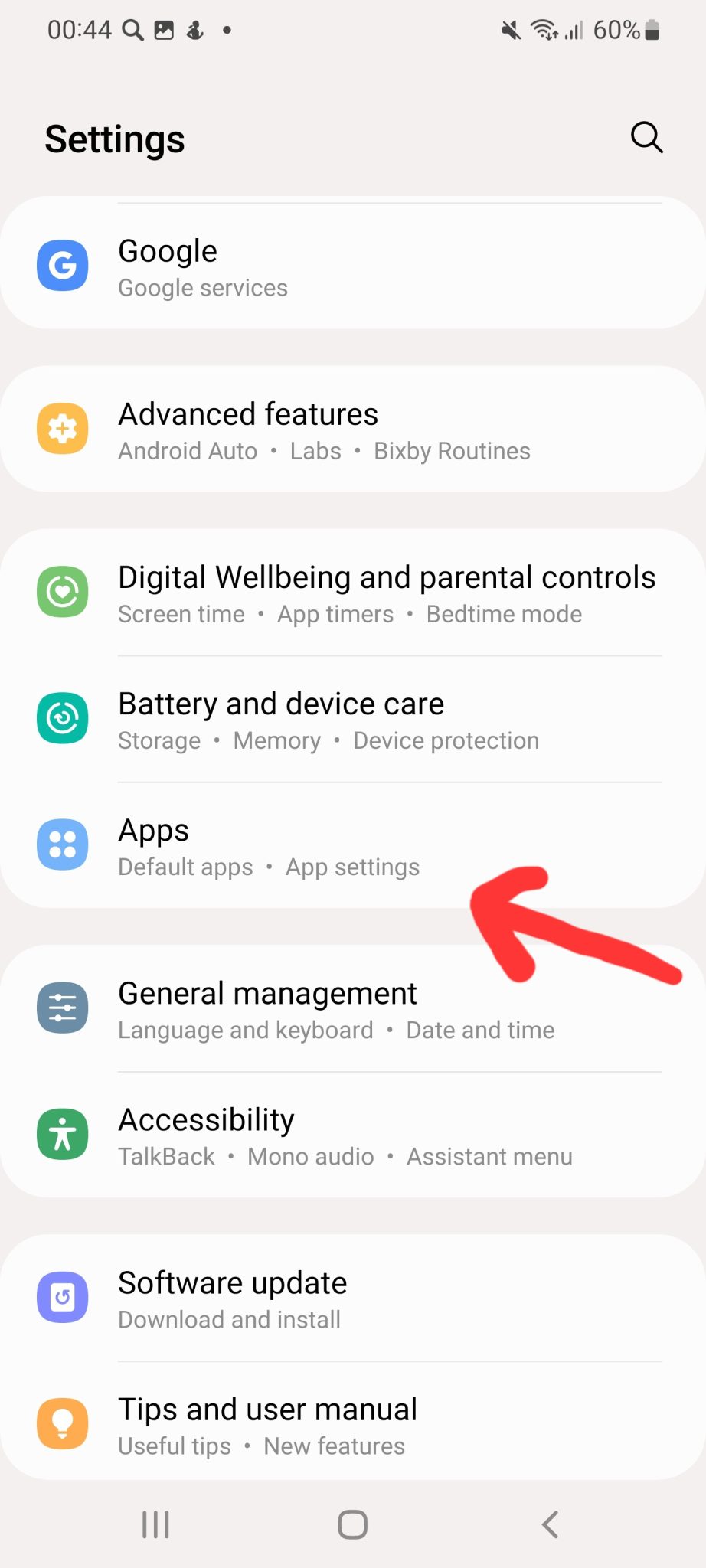Tap the Accessibility person icon

coord(62,1134)
